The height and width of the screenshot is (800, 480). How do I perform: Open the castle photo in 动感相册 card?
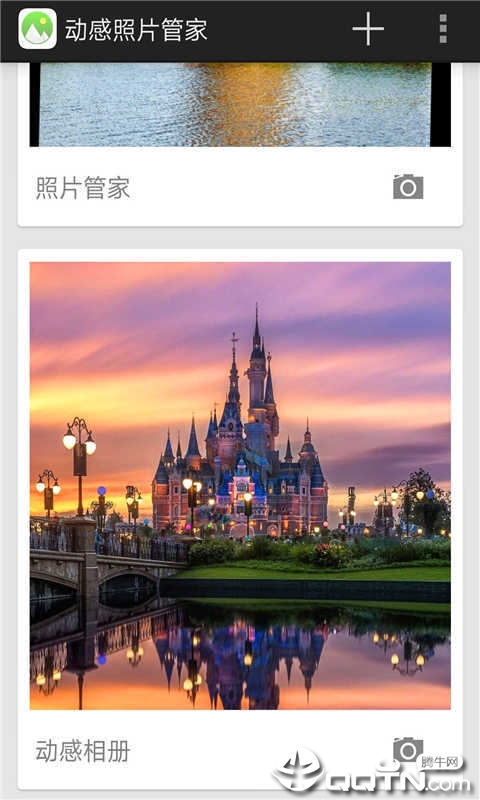[x=240, y=486]
